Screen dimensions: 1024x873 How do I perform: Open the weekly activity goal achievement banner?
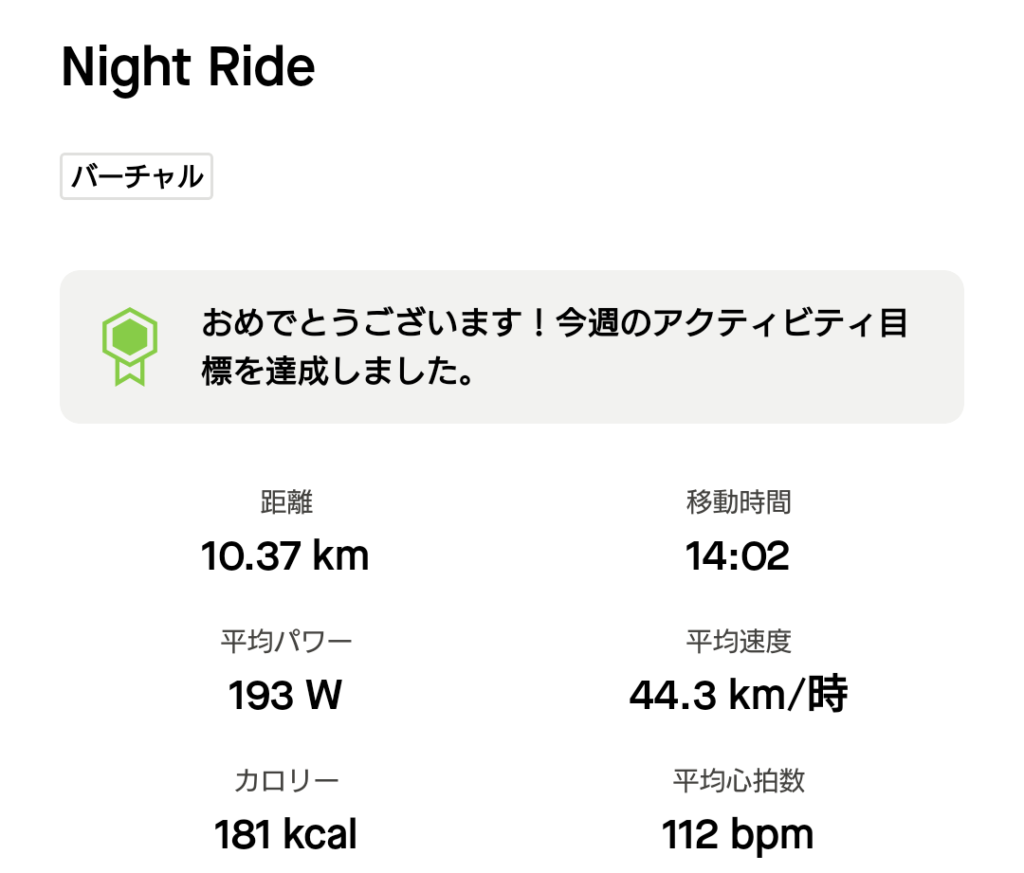click(x=511, y=347)
